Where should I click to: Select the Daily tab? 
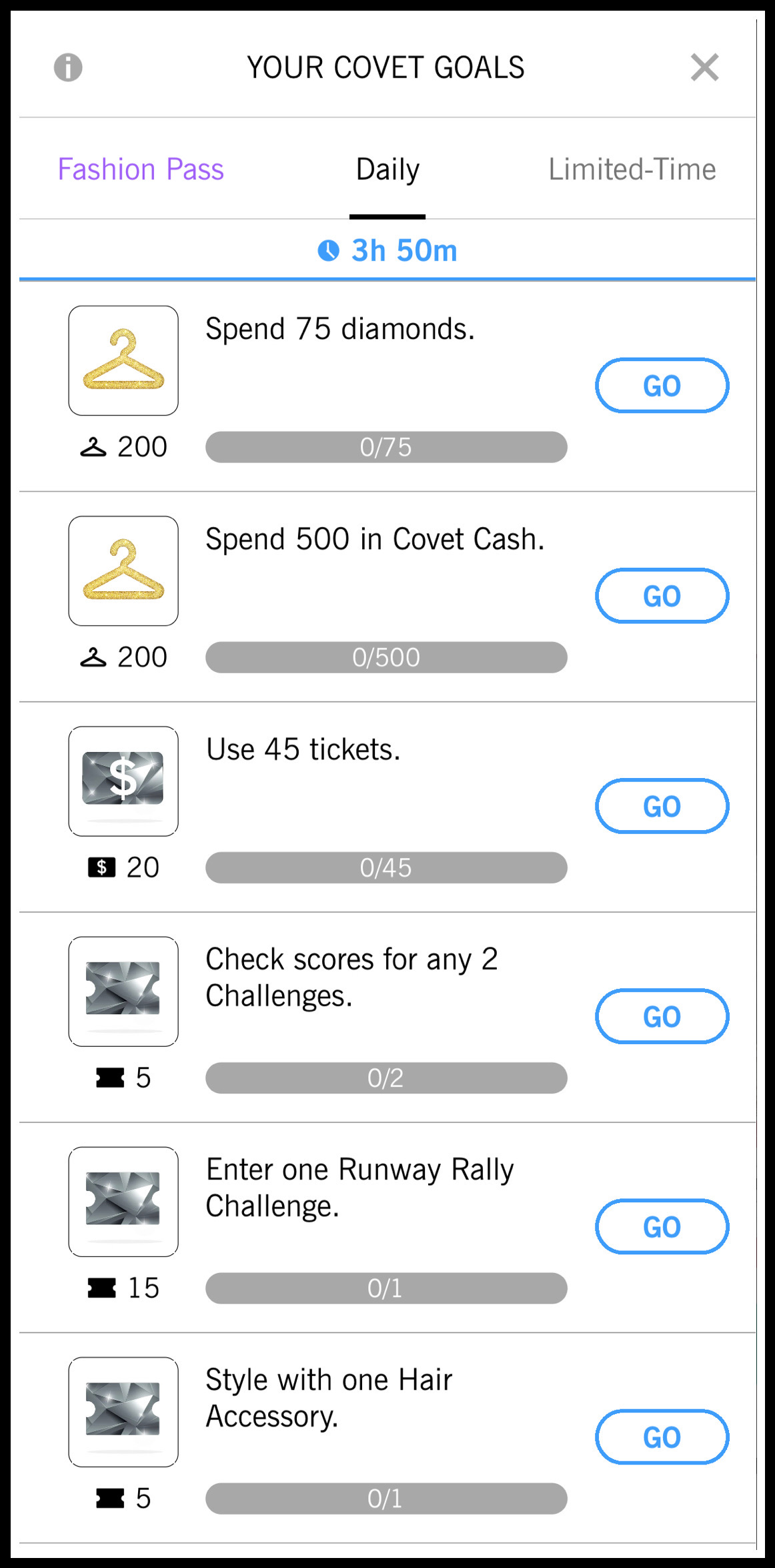coord(387,169)
